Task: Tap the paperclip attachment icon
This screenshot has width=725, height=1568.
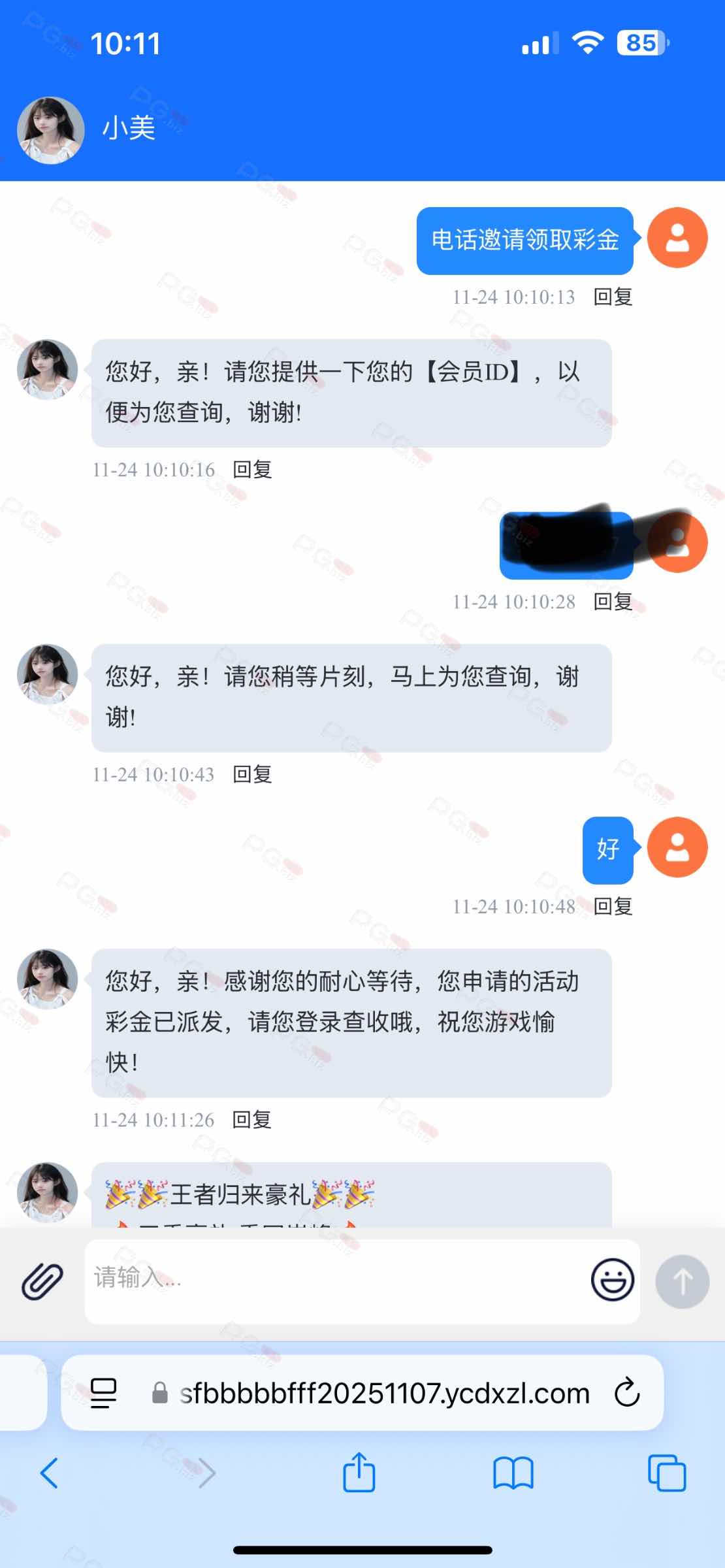Action: (42, 1281)
